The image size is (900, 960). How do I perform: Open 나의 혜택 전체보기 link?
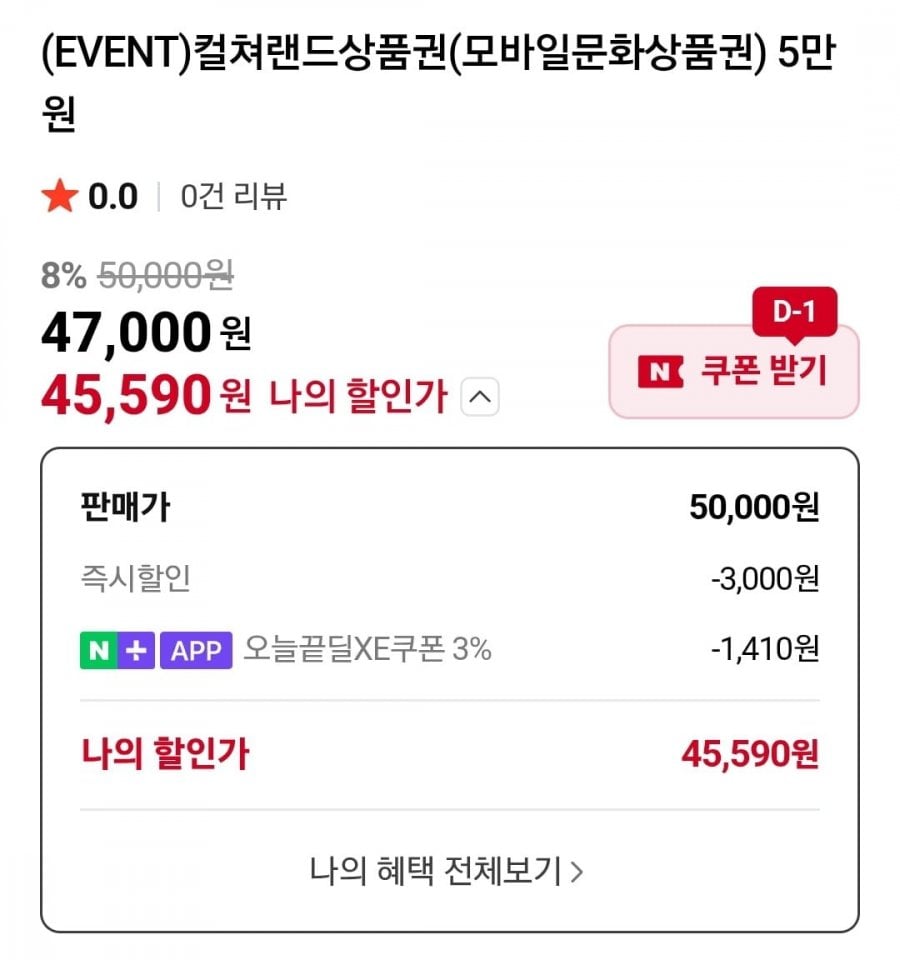[447, 871]
